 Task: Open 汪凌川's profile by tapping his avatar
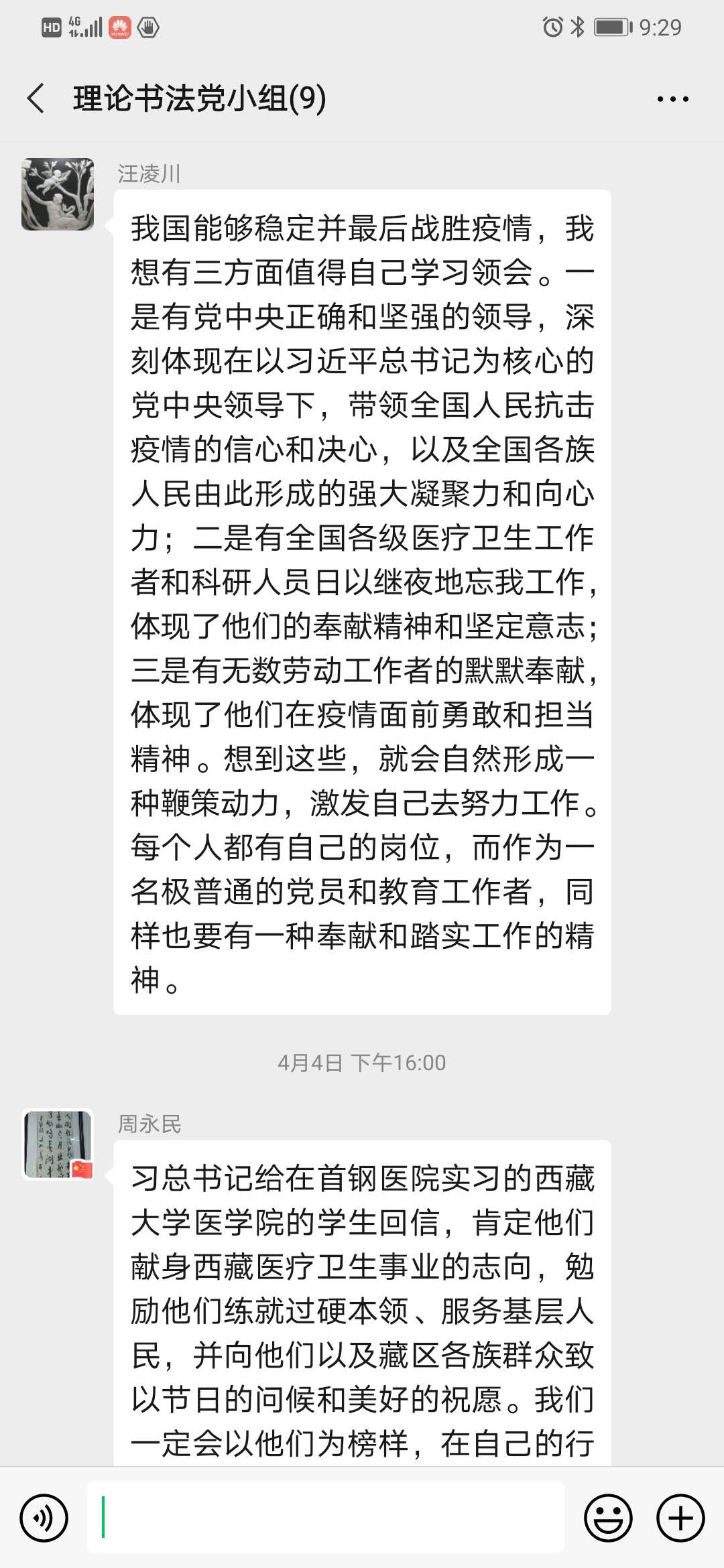(x=59, y=194)
